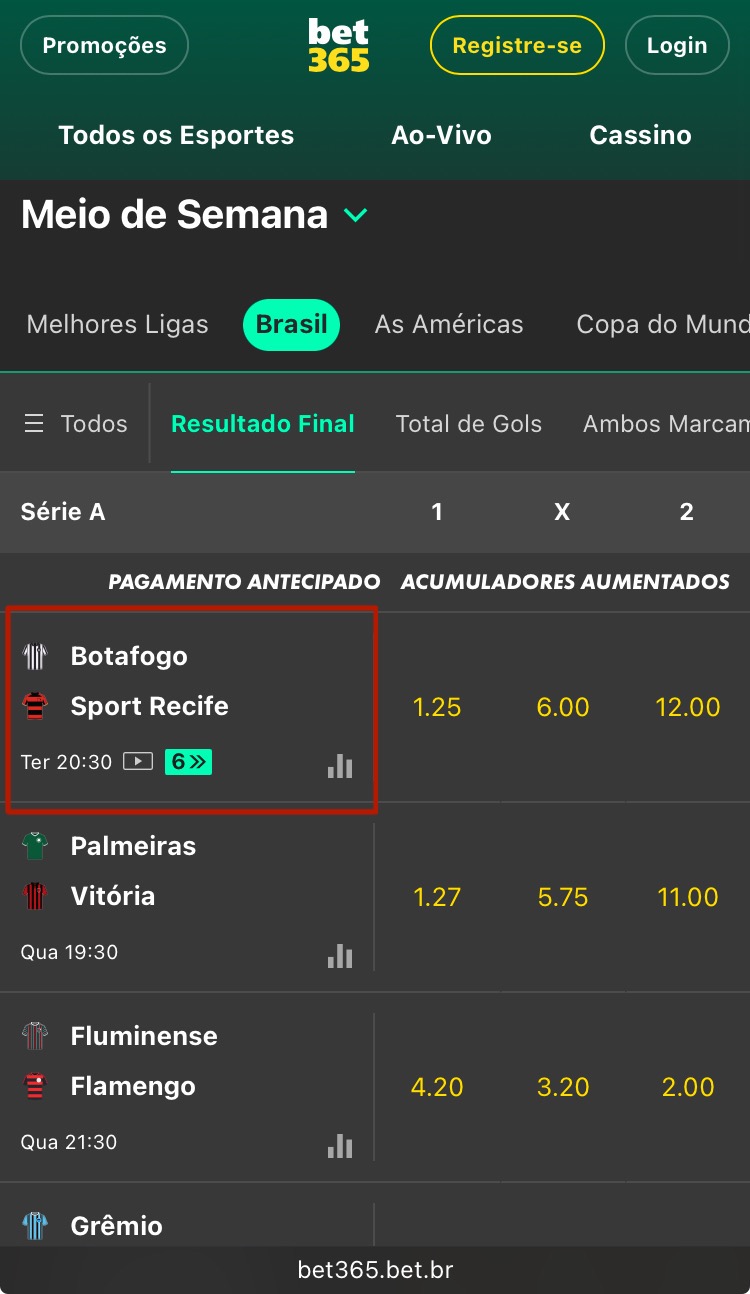Open the Todos markets menu
The image size is (750, 1294).
click(x=76, y=424)
